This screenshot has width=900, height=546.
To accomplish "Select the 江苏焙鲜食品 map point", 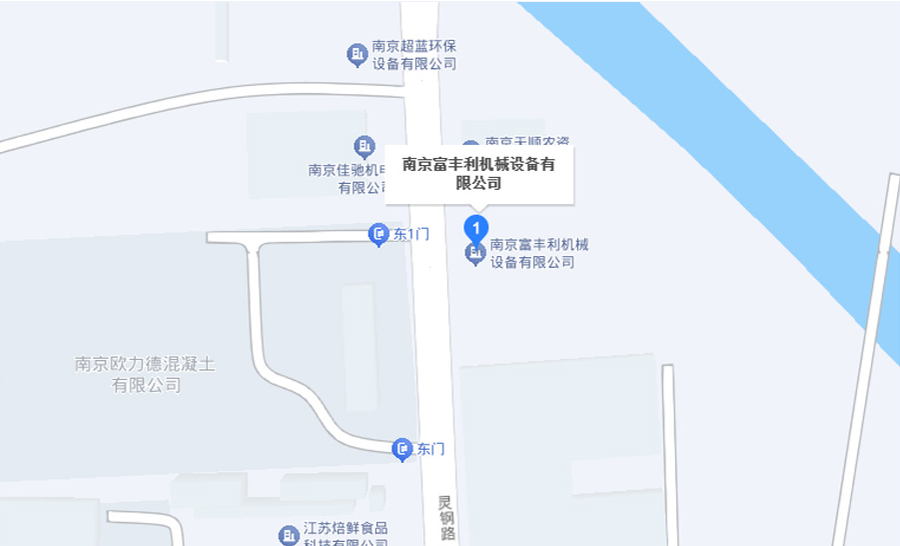I will click(289, 535).
